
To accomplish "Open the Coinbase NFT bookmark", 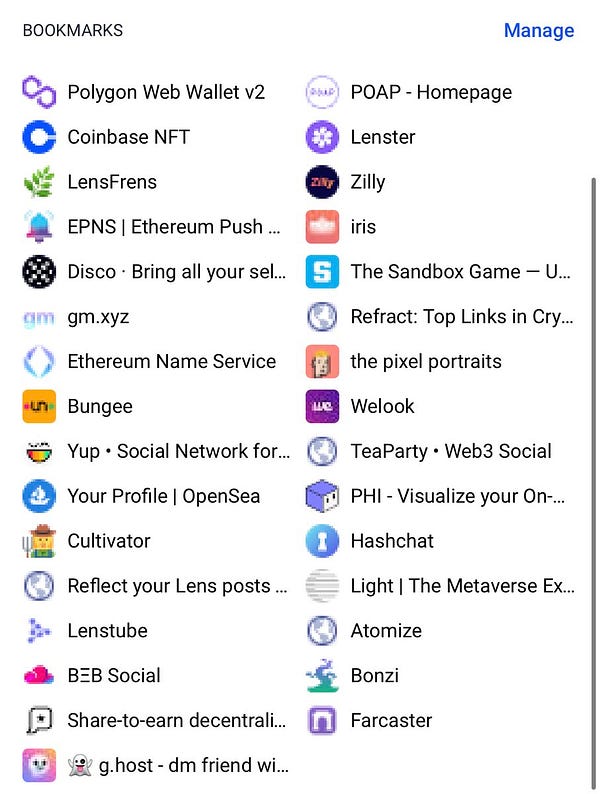I will [x=128, y=137].
